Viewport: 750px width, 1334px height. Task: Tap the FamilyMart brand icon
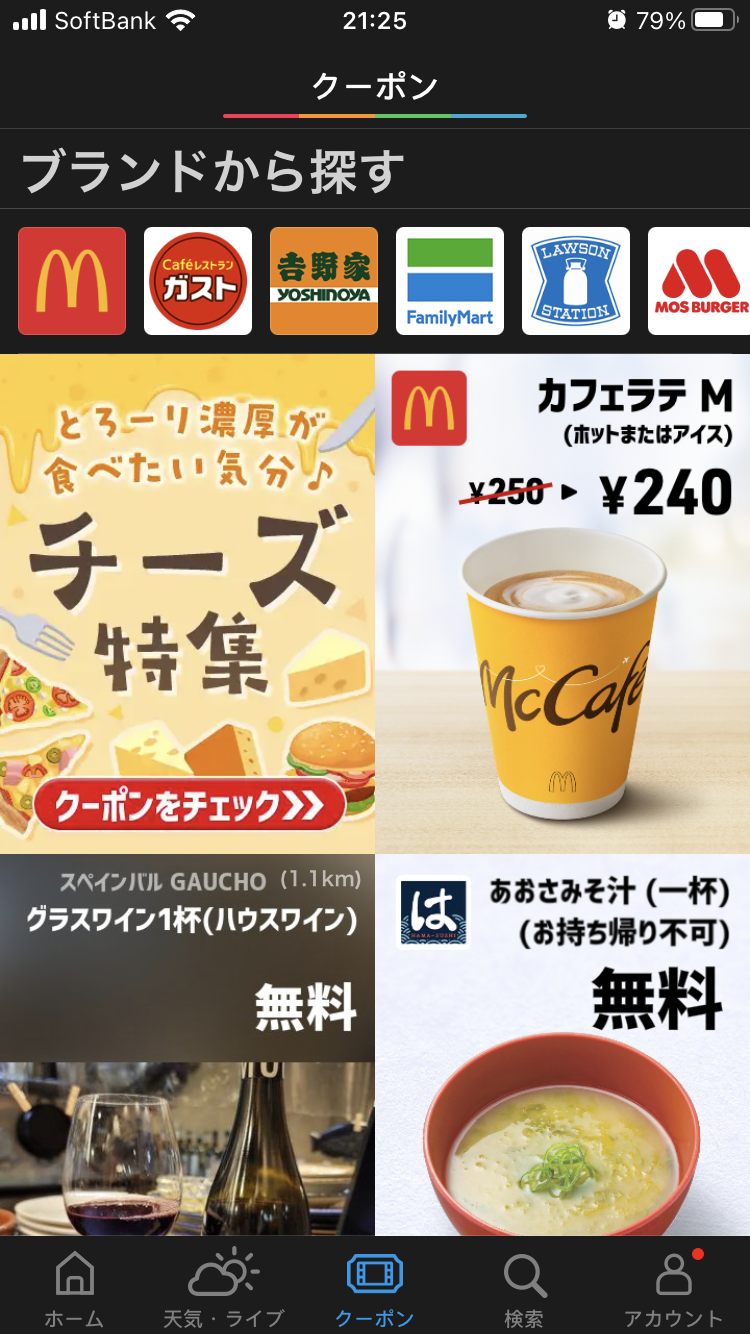point(449,281)
